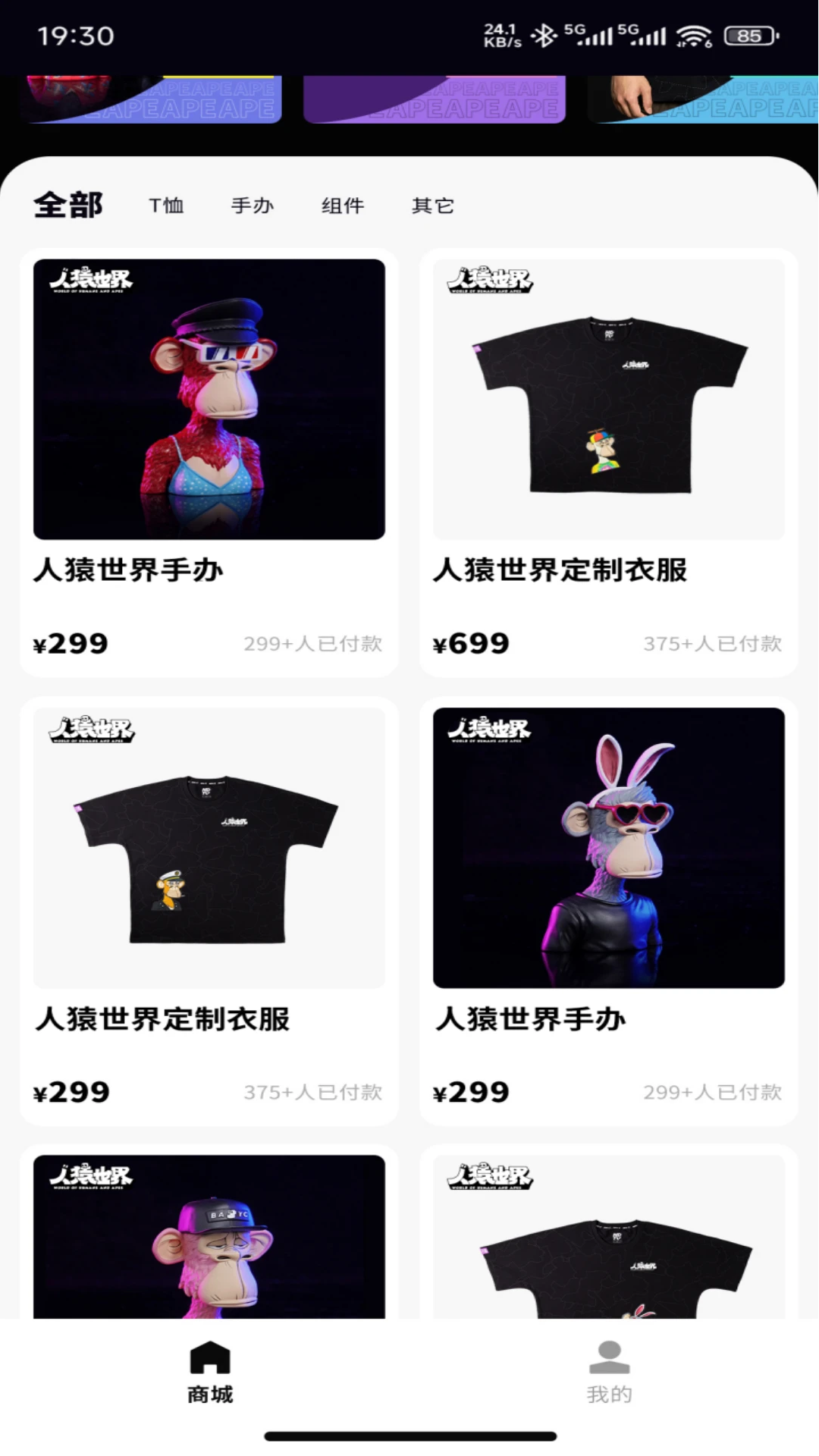Open the ¥699 black T-shirt product image
The height and width of the screenshot is (1456, 819).
(x=609, y=398)
